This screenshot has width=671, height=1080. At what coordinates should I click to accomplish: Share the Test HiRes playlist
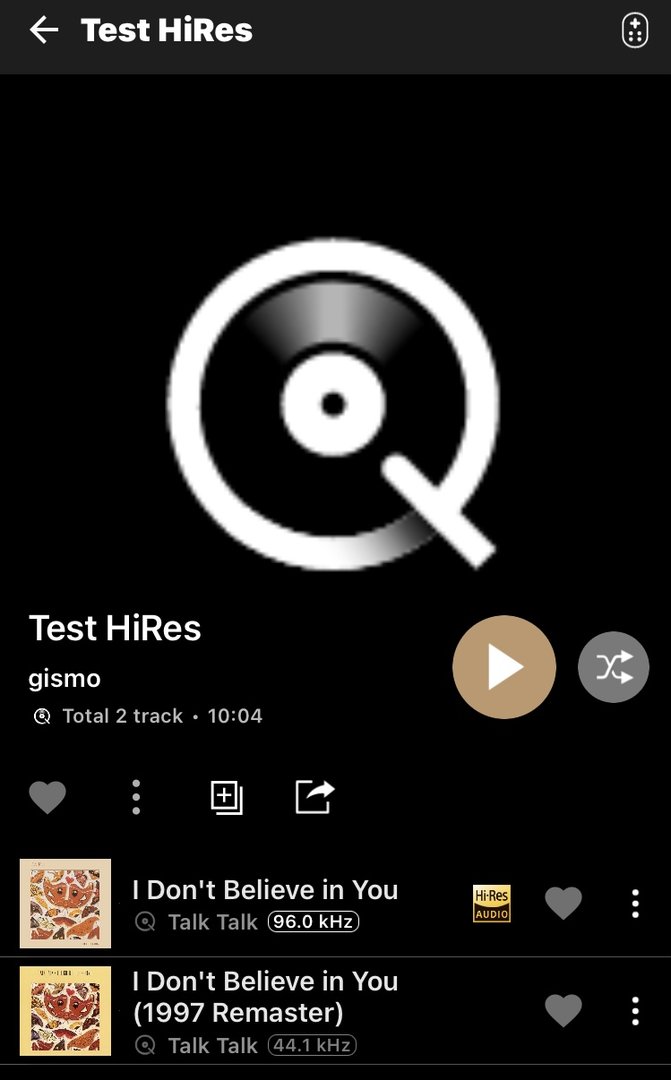[314, 797]
